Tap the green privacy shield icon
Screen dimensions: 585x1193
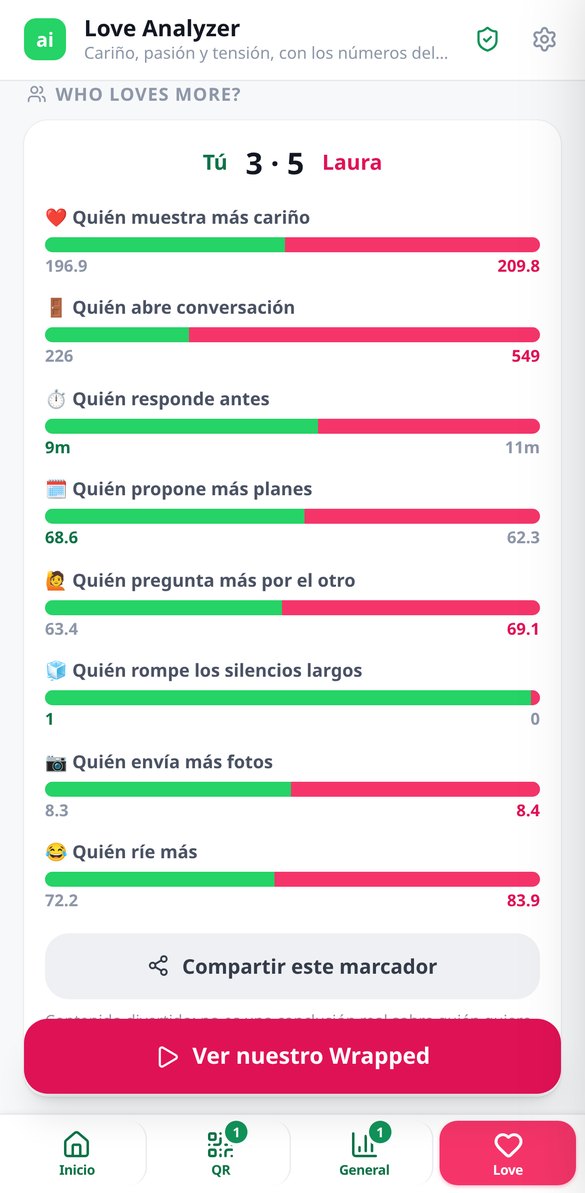click(x=487, y=40)
